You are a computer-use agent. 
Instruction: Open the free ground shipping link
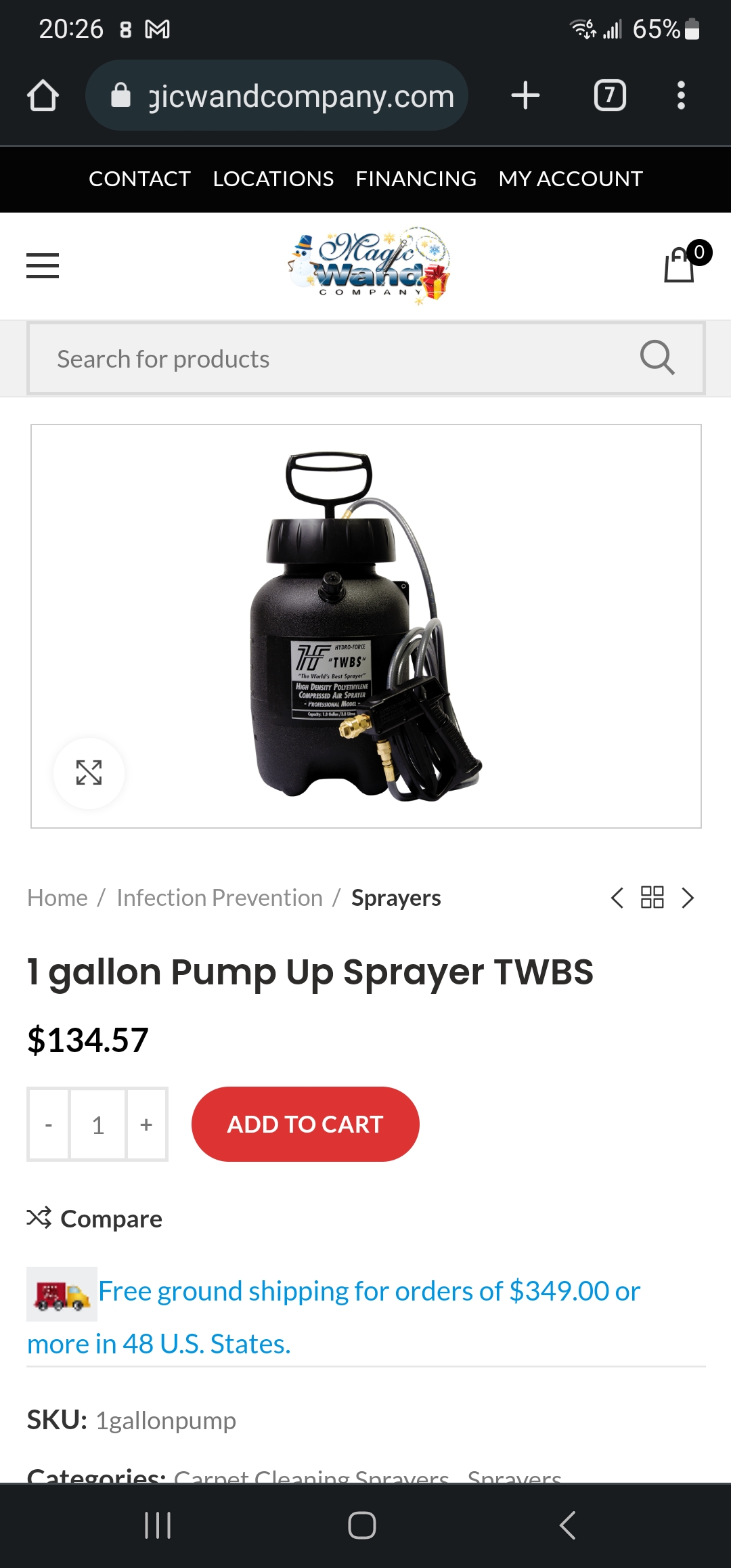tap(369, 1292)
